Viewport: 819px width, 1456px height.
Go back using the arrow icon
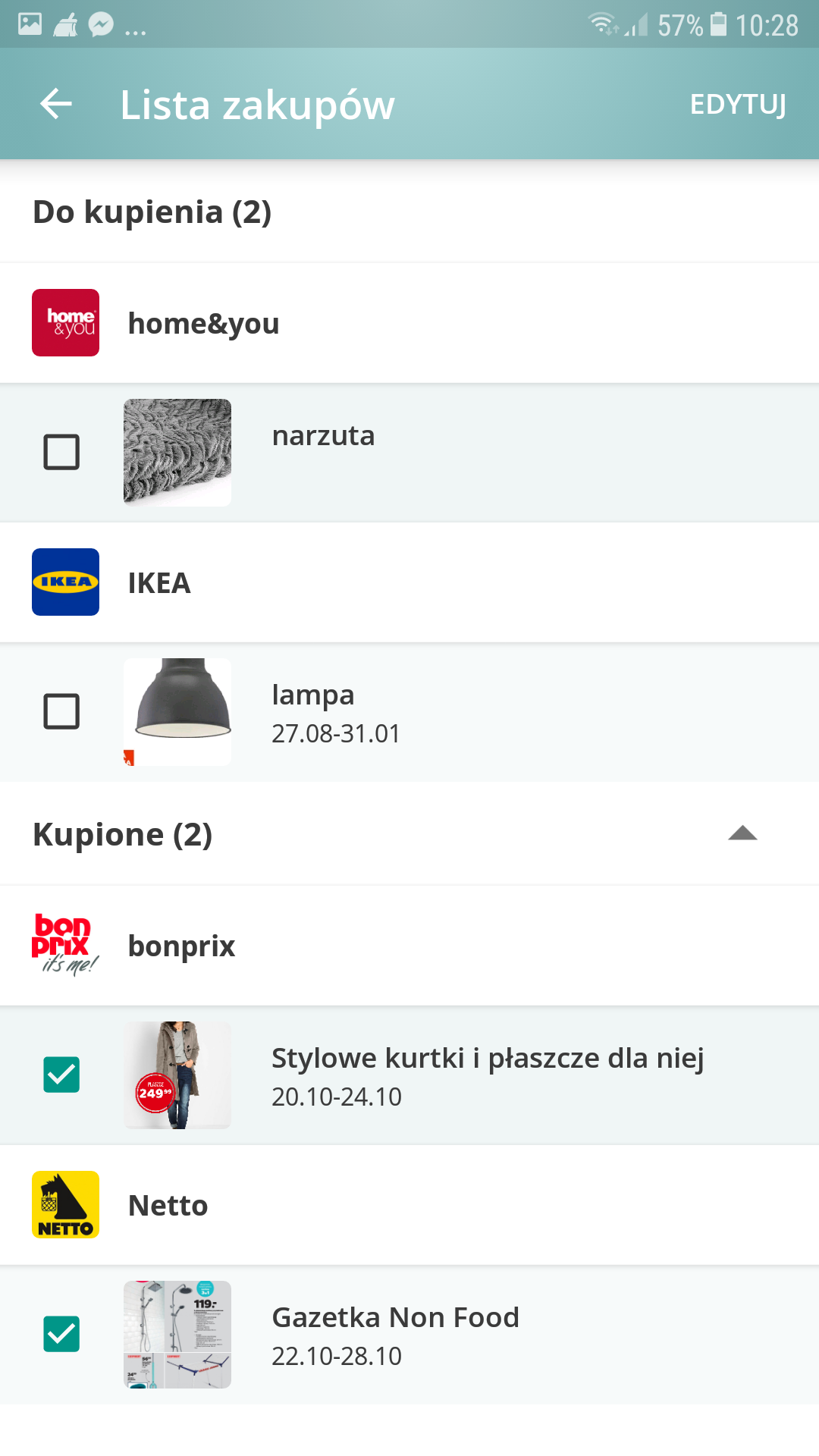click(x=56, y=104)
